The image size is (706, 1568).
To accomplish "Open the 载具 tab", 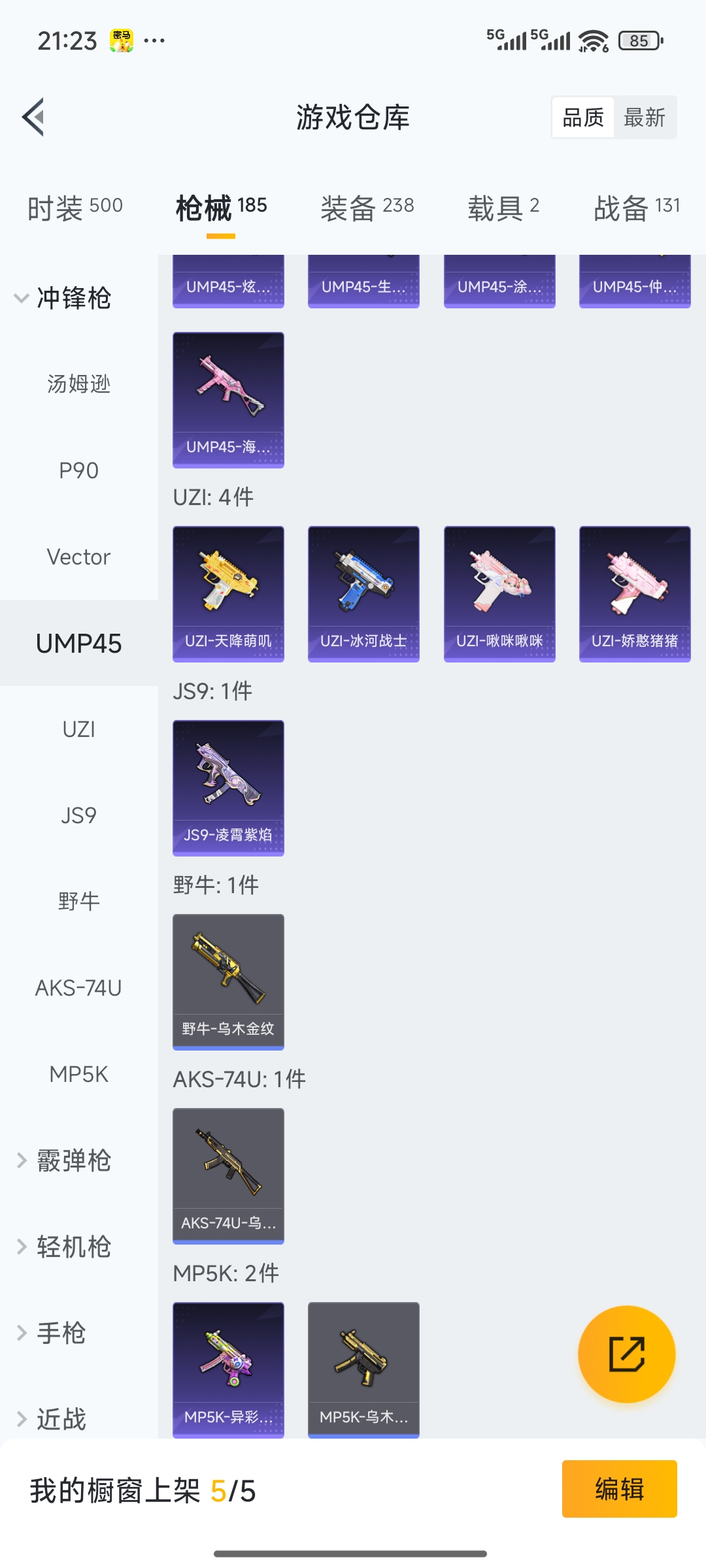I will coord(503,208).
